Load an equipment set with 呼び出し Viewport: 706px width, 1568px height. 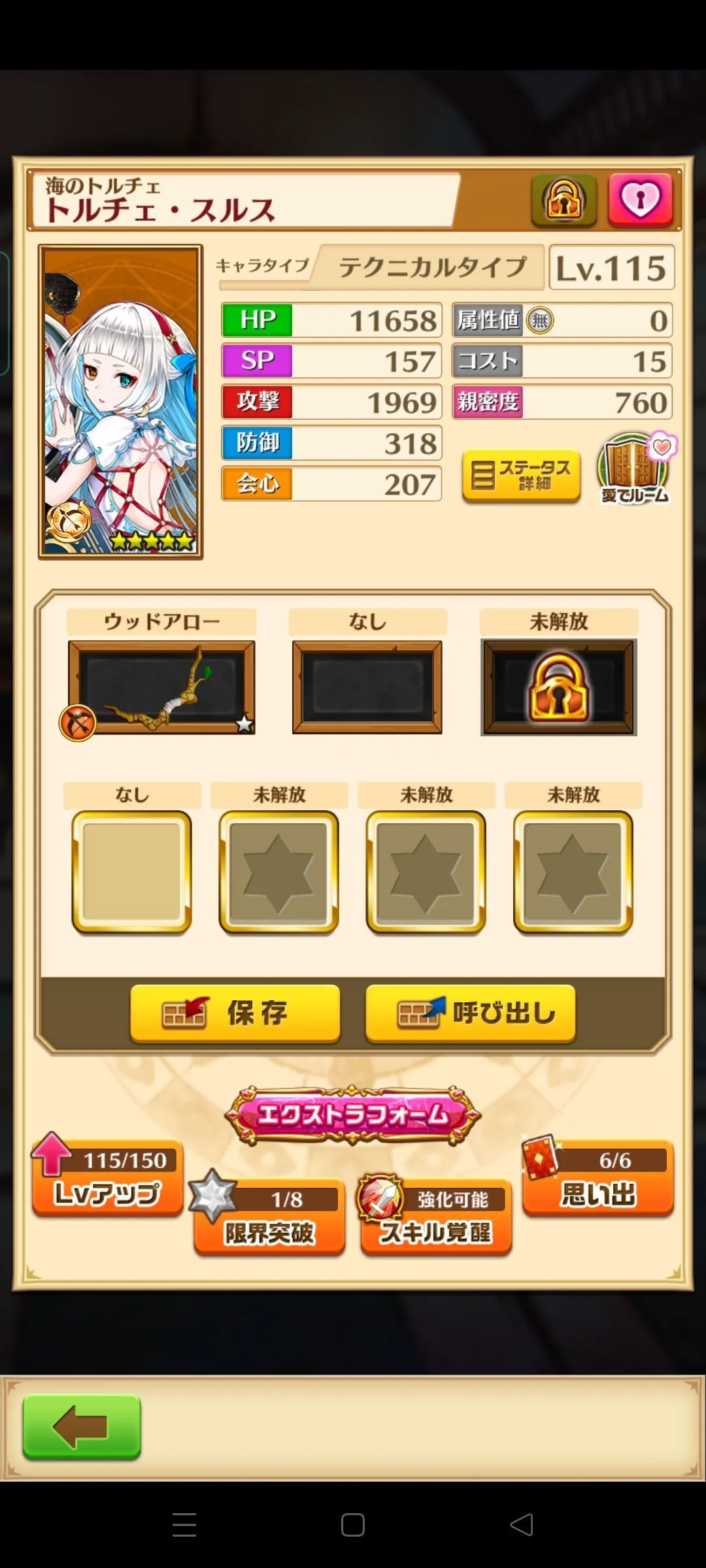tap(471, 1013)
